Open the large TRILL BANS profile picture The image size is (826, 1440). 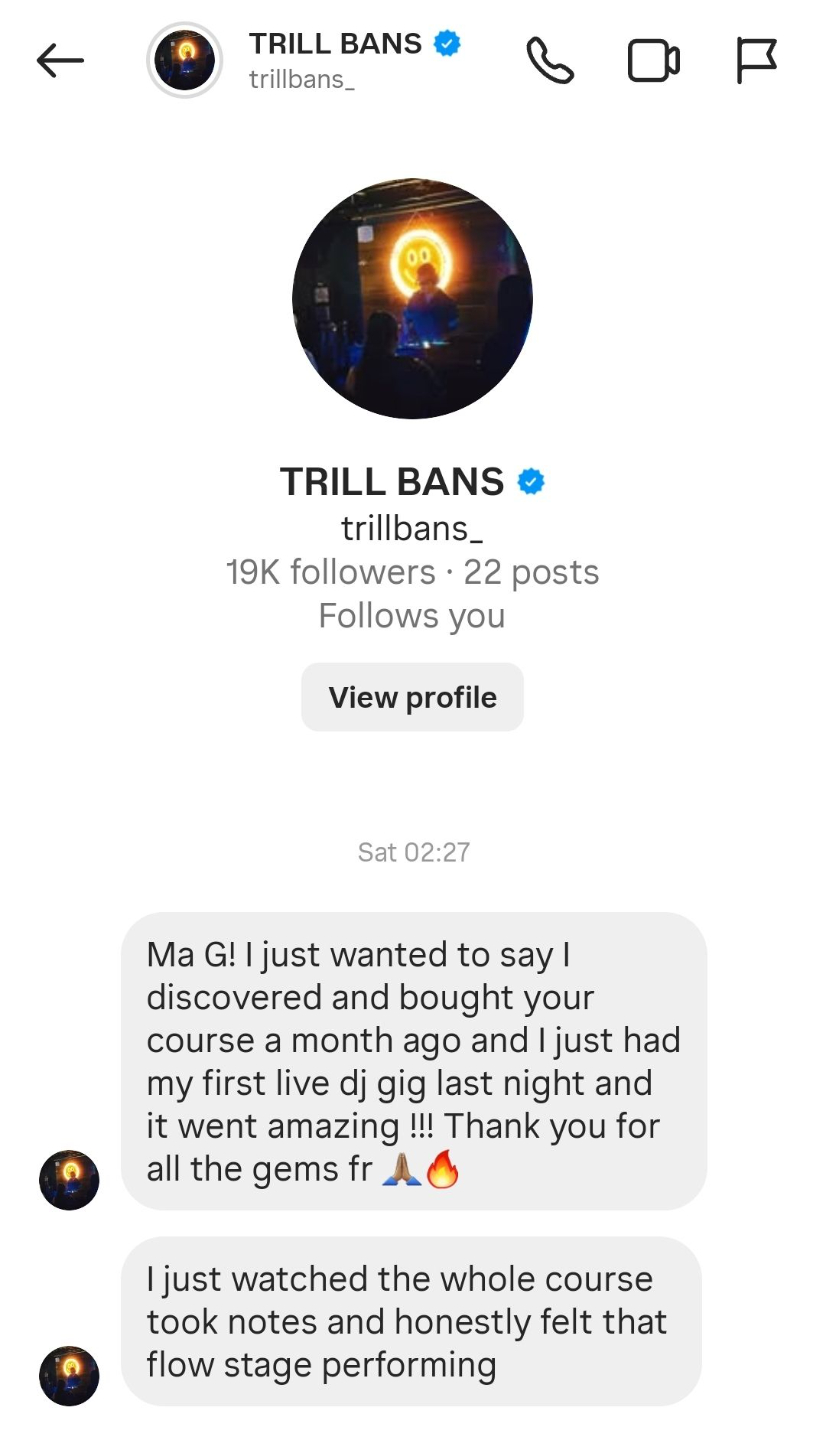coord(412,298)
